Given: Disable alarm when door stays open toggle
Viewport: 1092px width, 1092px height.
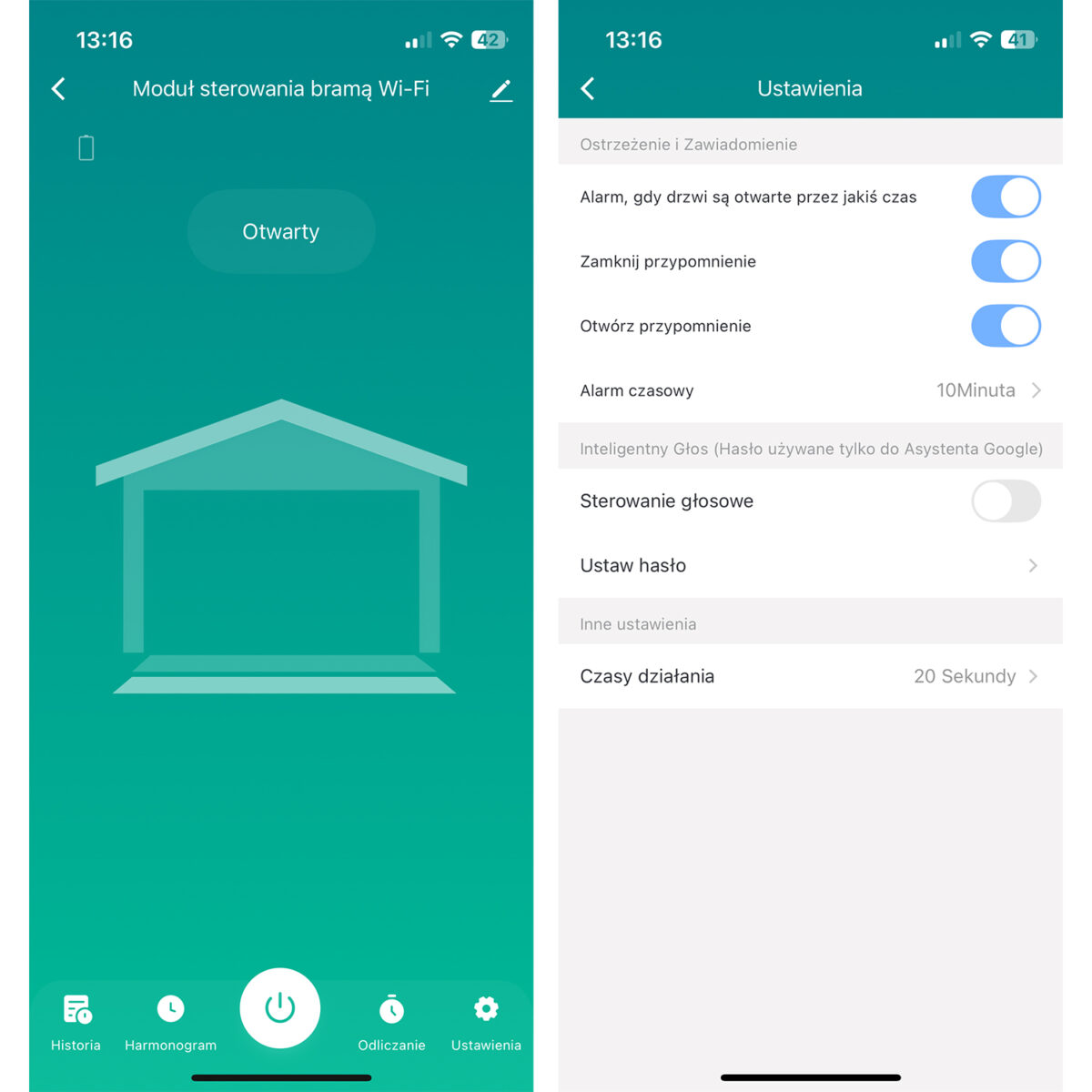Looking at the screenshot, I should (x=1006, y=197).
